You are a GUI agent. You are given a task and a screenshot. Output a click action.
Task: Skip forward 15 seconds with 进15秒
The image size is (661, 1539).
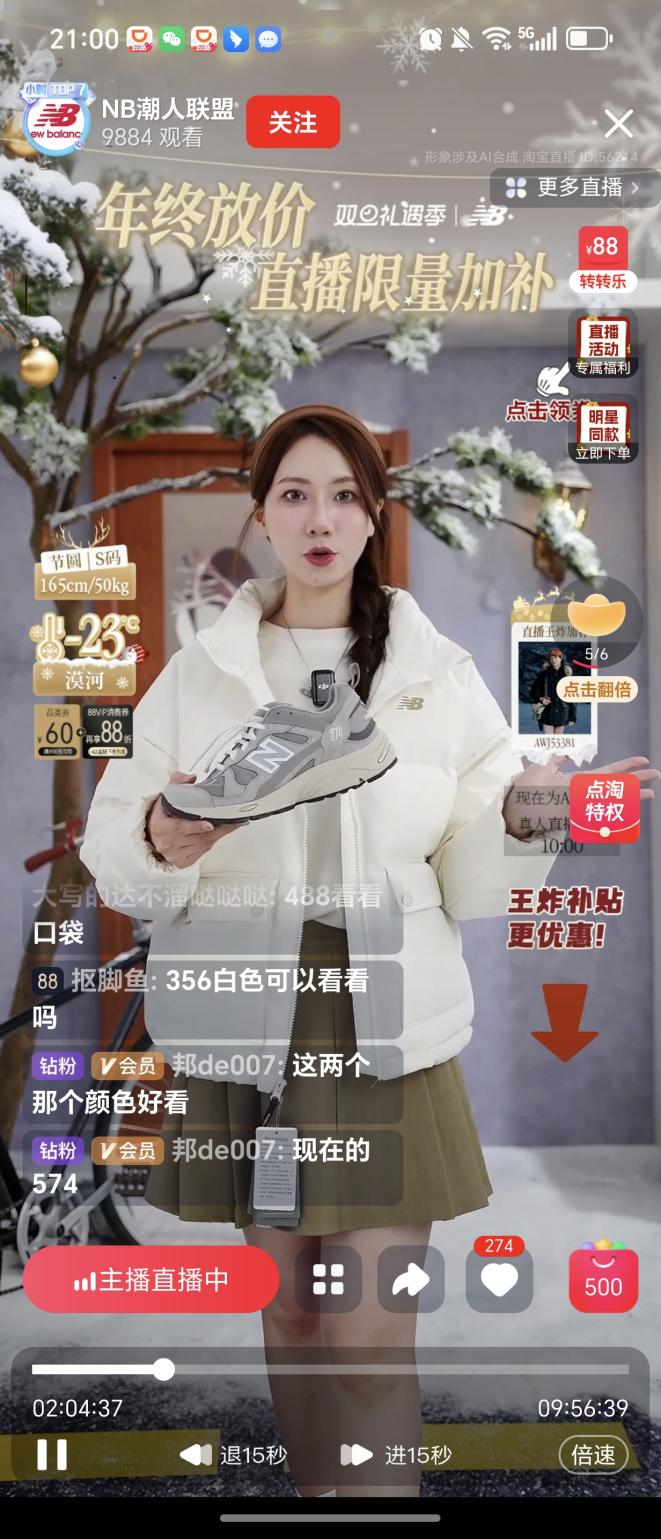click(397, 1455)
